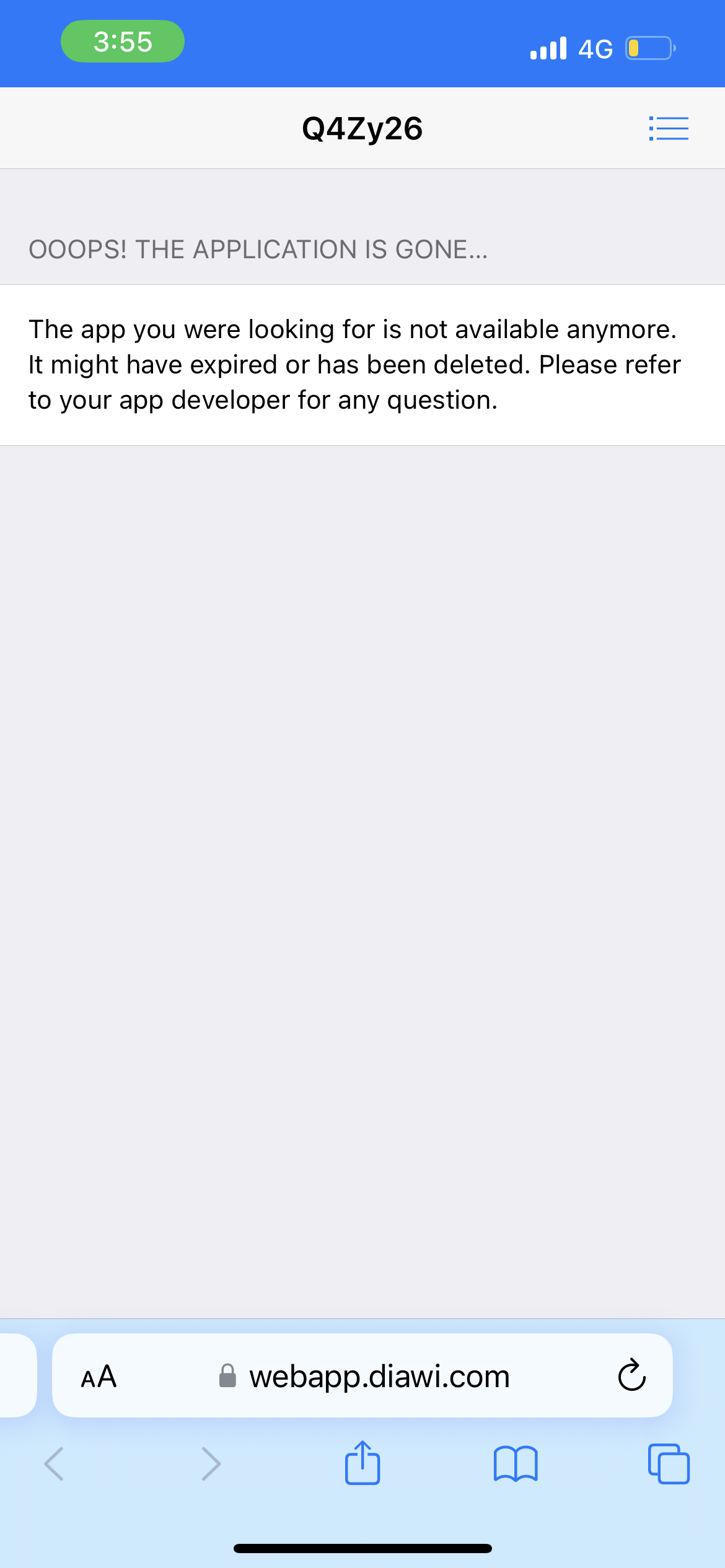The height and width of the screenshot is (1568, 725).
Task: Open Safari bookmarks
Action: [516, 1464]
